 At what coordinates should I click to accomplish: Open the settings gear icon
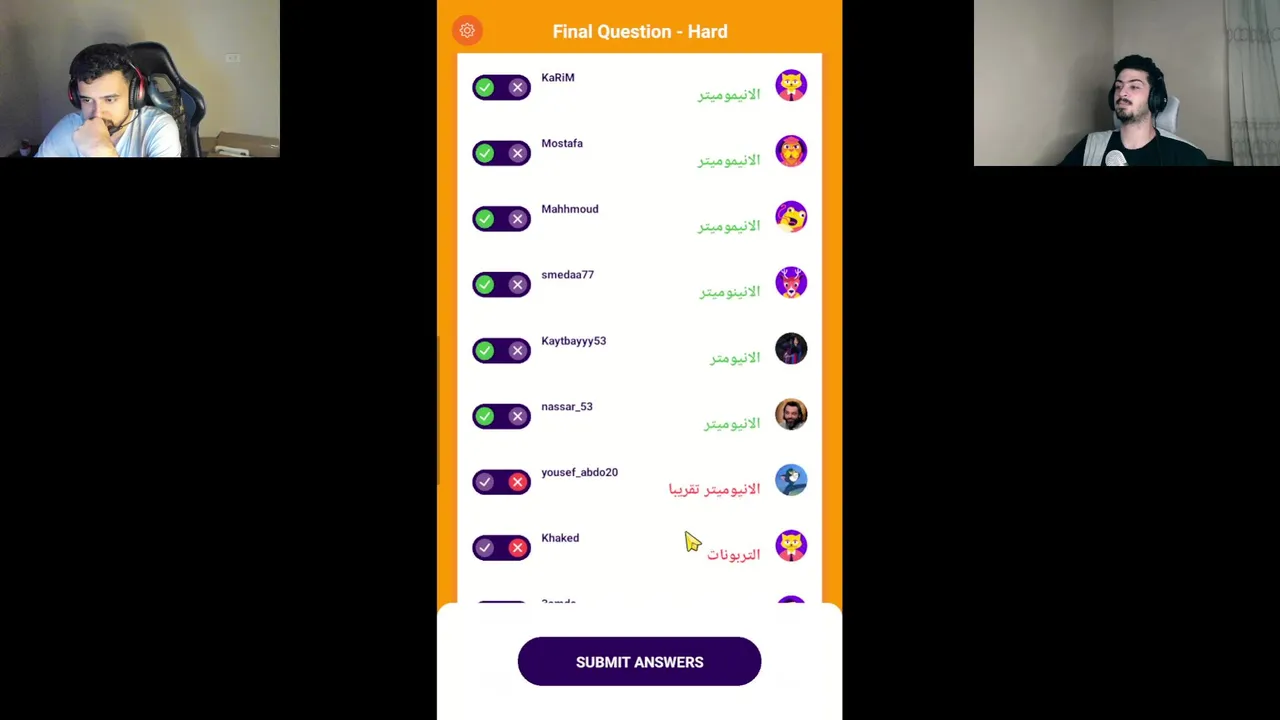(x=467, y=31)
